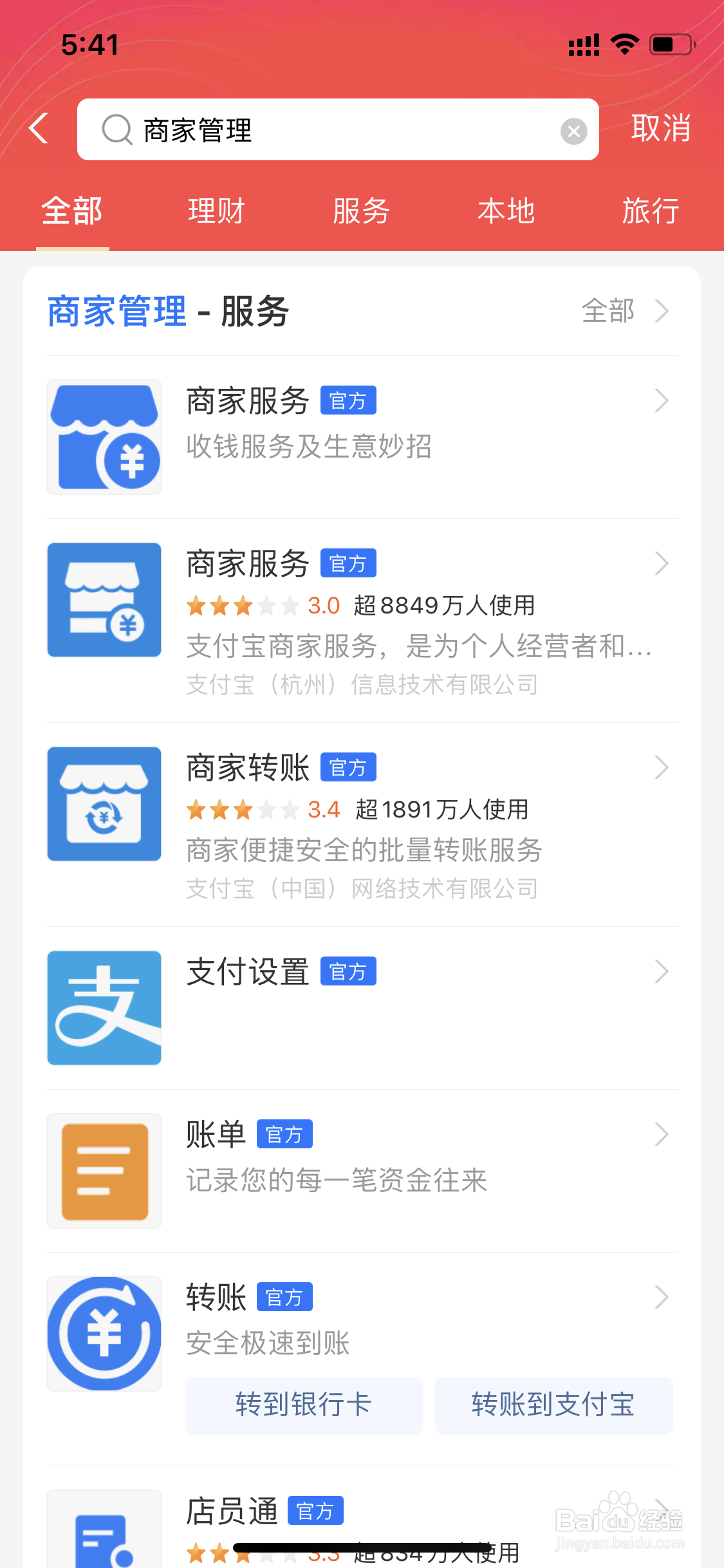724x1568 pixels.
Task: Expand 商家转账 using its right chevron
Action: 662,767
